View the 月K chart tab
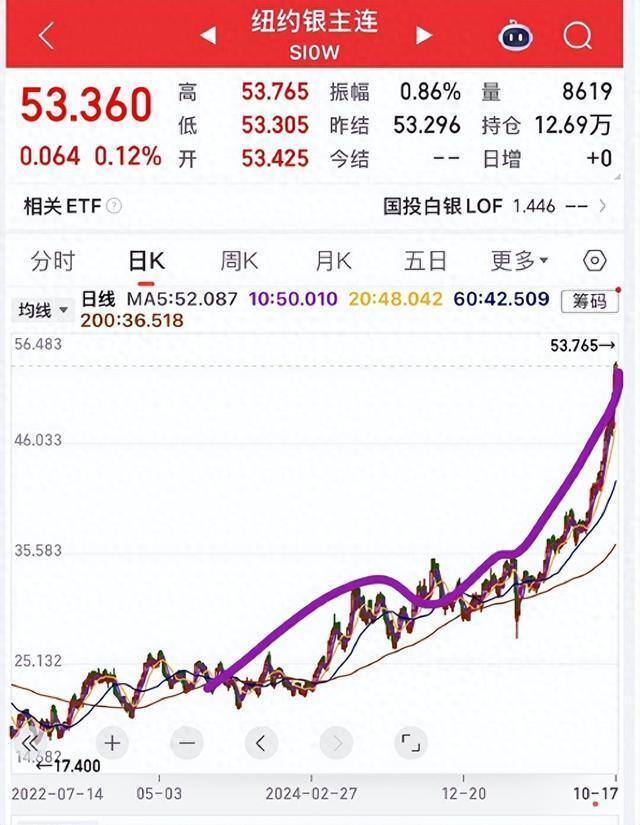 [x=333, y=261]
